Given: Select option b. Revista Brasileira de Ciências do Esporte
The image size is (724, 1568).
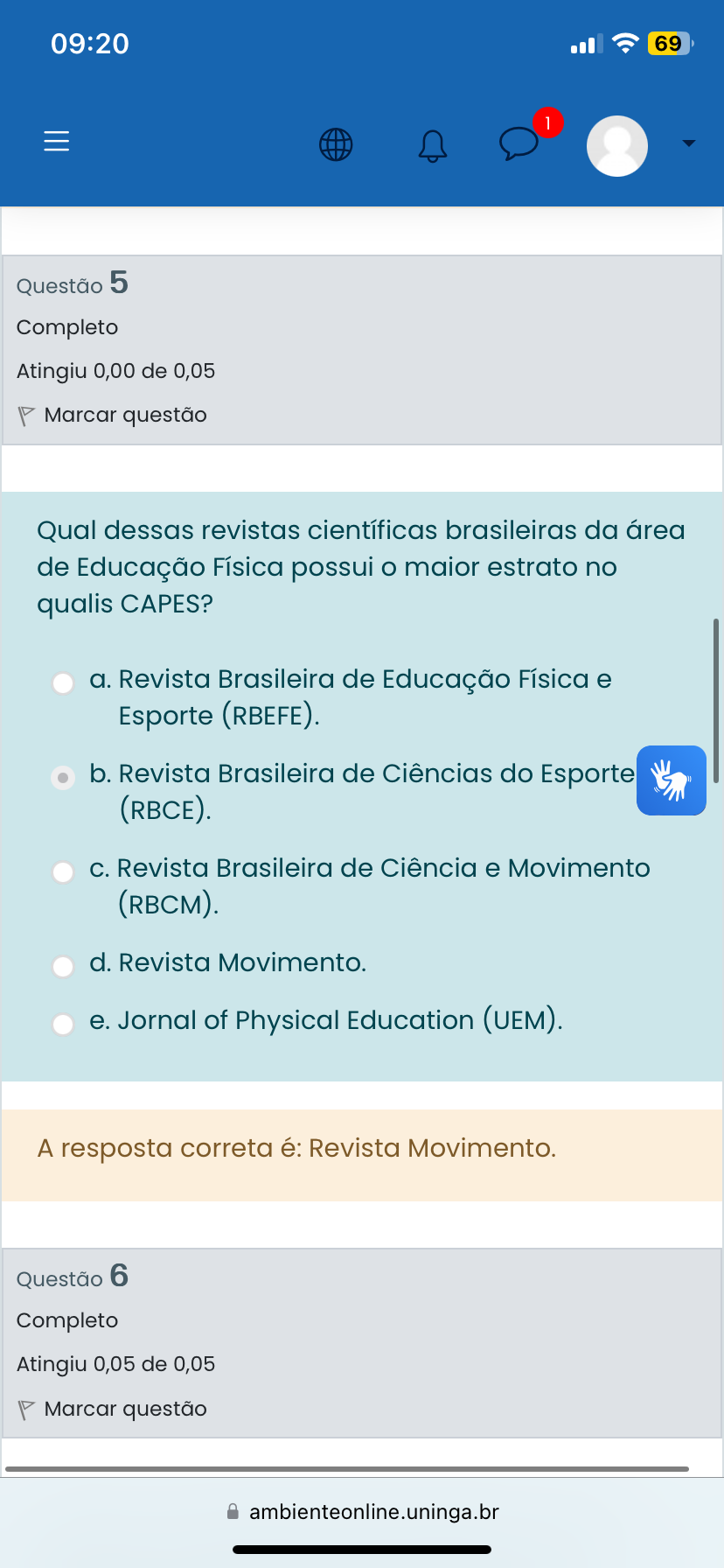Looking at the screenshot, I should (63, 777).
